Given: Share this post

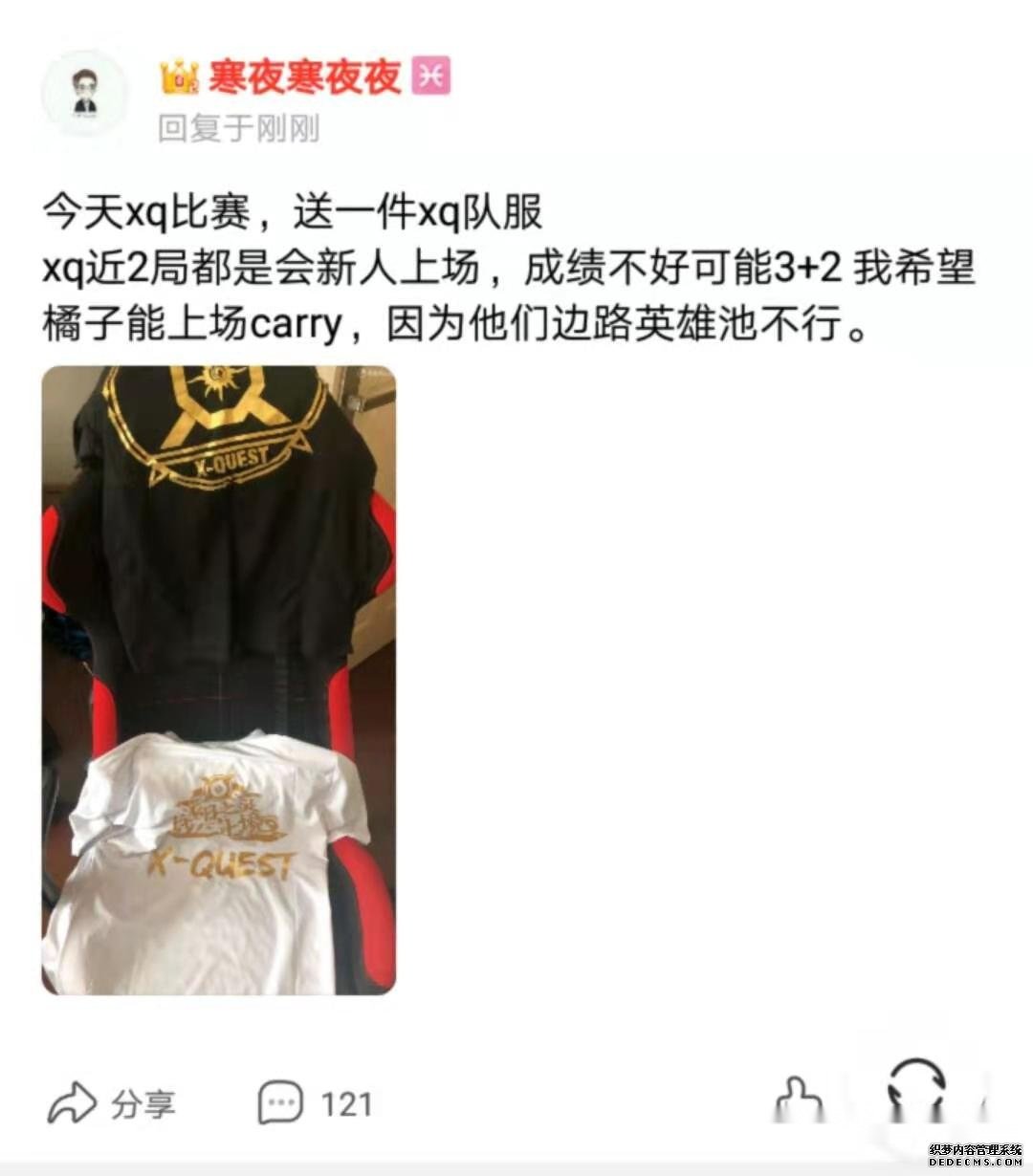Looking at the screenshot, I should point(110,1104).
